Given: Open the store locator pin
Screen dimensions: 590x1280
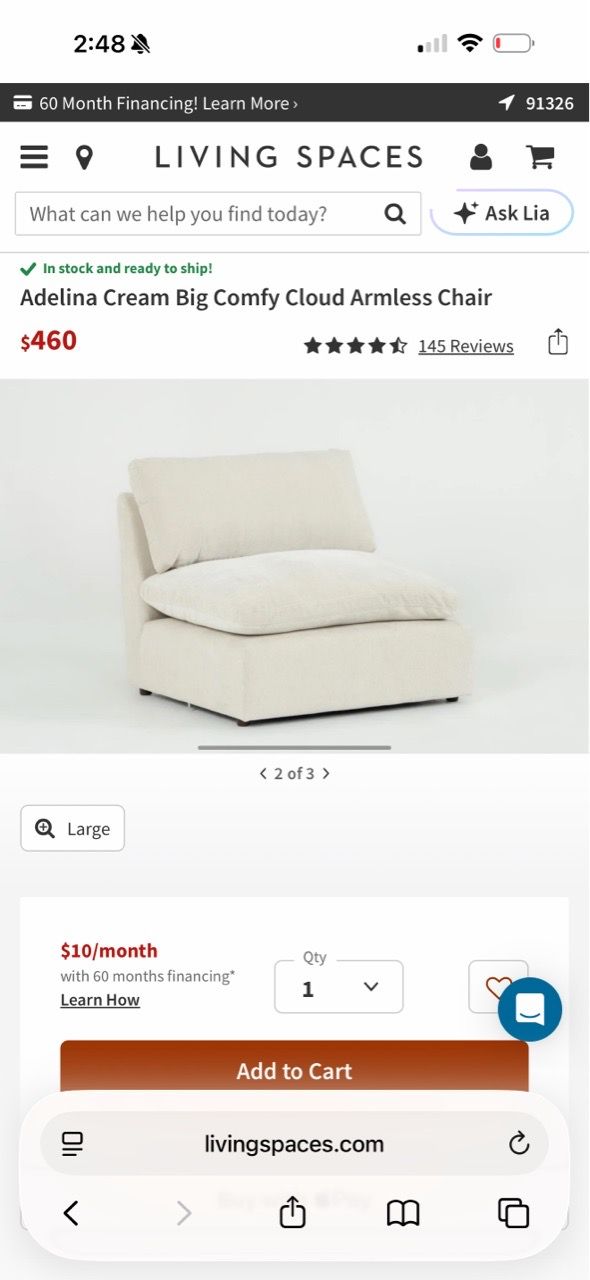Looking at the screenshot, I should pyautogui.click(x=84, y=158).
